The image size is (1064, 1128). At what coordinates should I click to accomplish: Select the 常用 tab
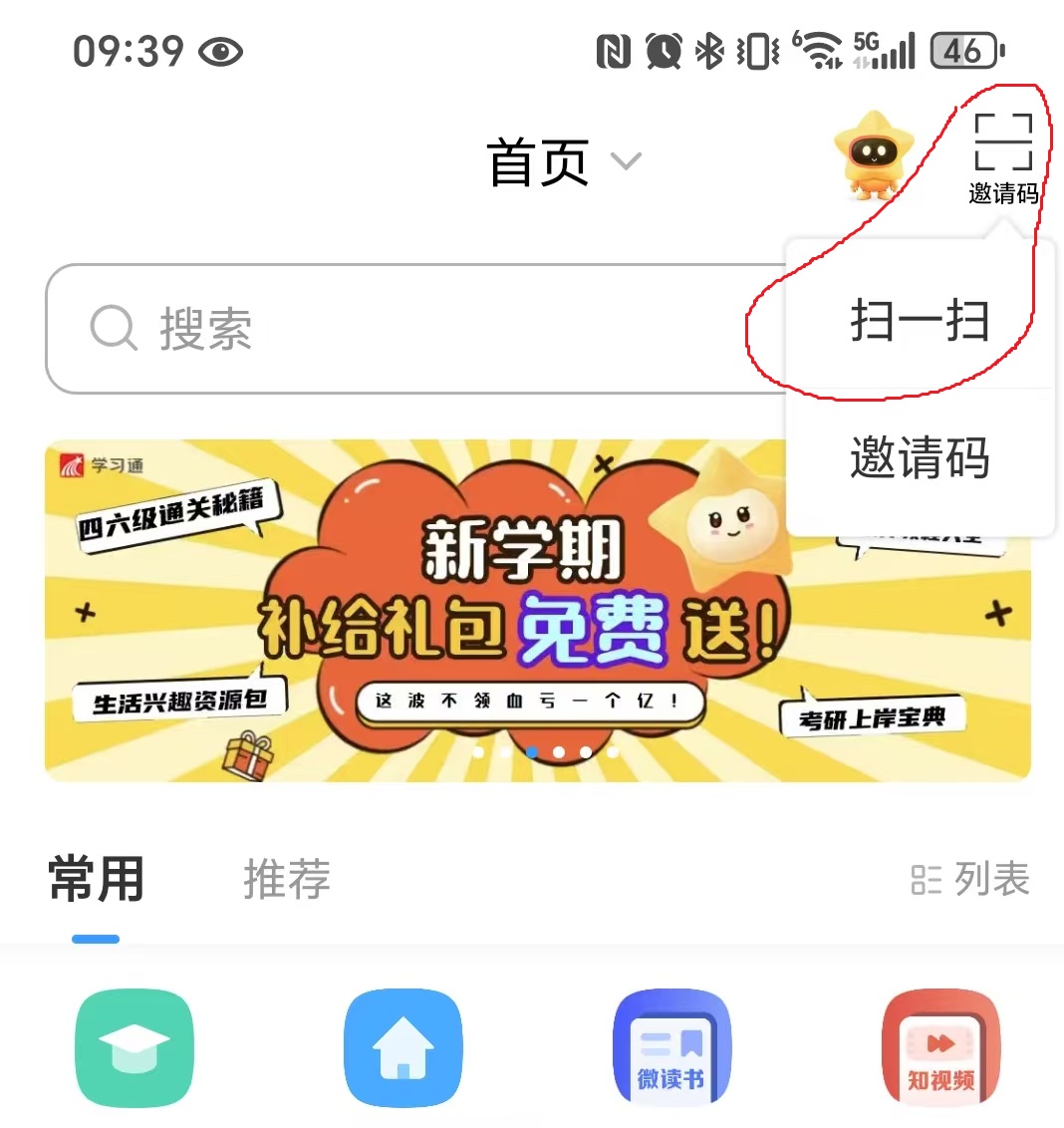tap(96, 879)
